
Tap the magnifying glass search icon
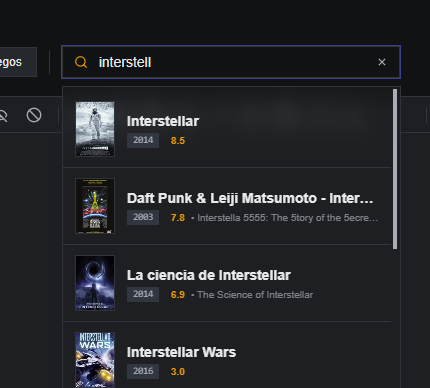81,62
